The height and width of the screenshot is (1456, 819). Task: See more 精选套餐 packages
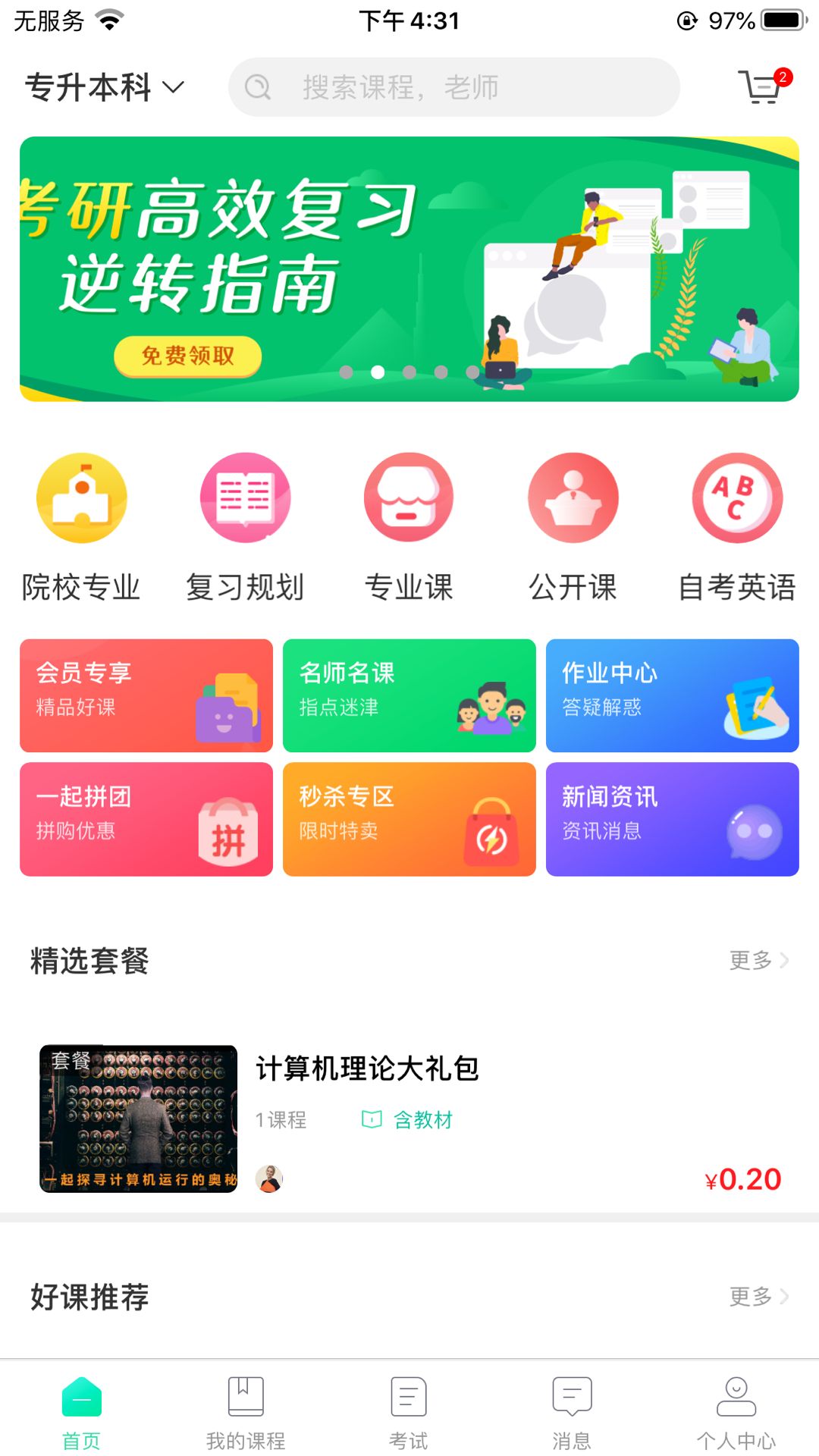[758, 960]
